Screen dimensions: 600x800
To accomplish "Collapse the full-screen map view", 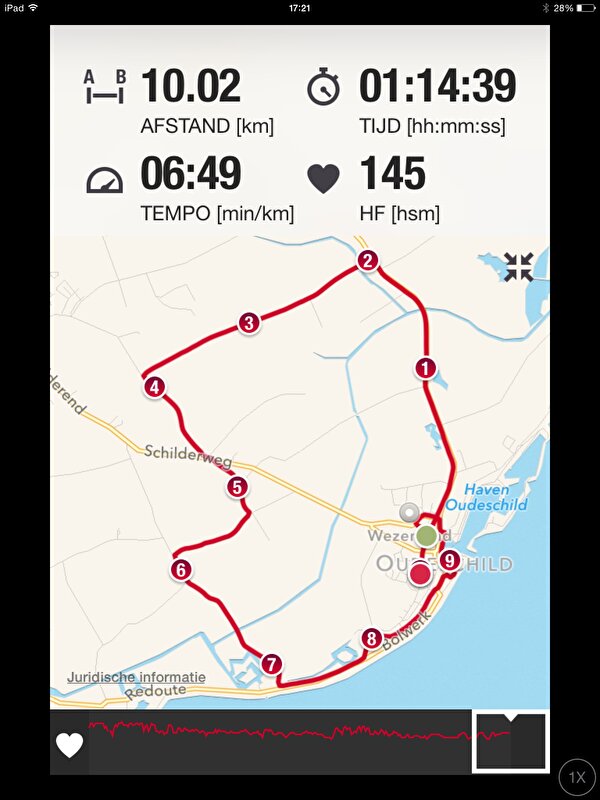I will pyautogui.click(x=519, y=267).
